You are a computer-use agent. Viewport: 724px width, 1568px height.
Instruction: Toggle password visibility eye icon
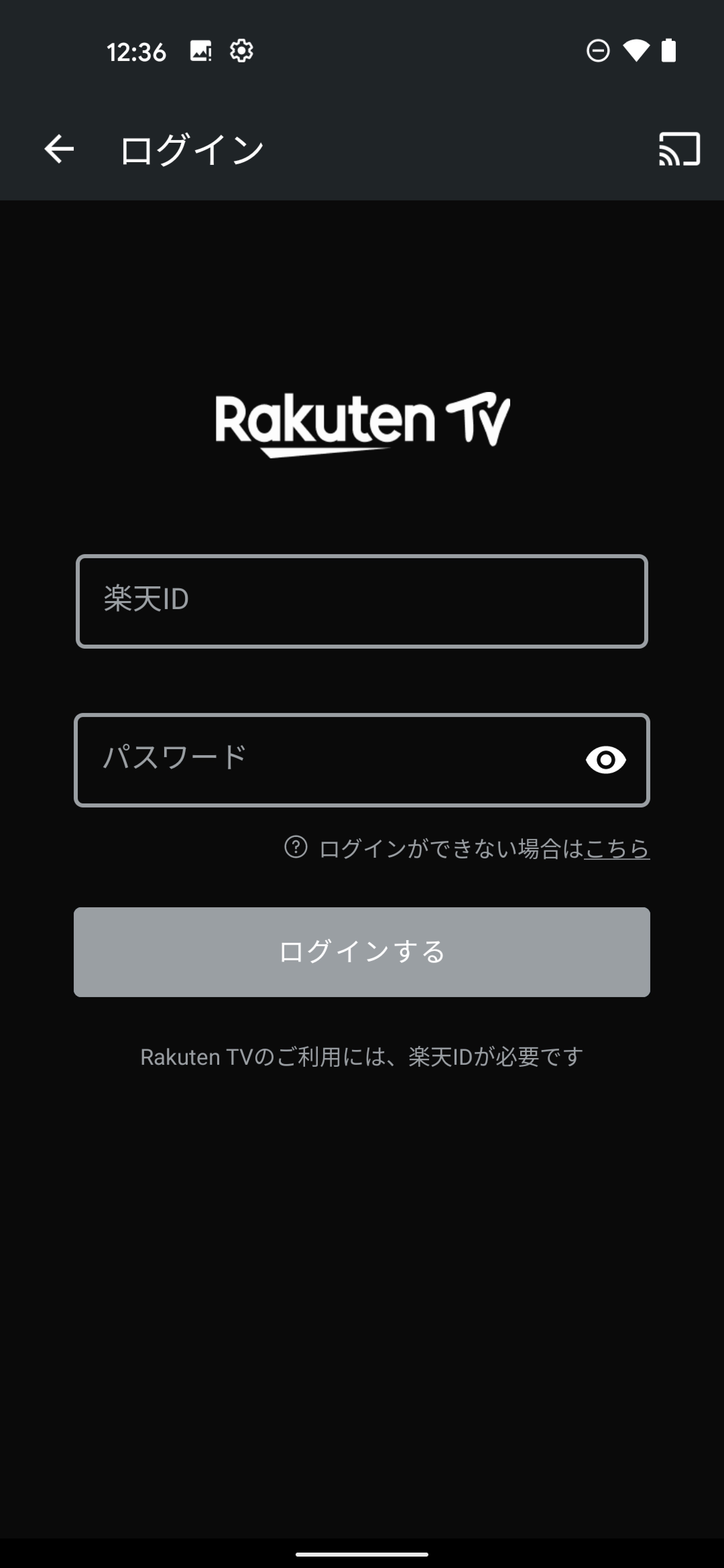tap(605, 760)
